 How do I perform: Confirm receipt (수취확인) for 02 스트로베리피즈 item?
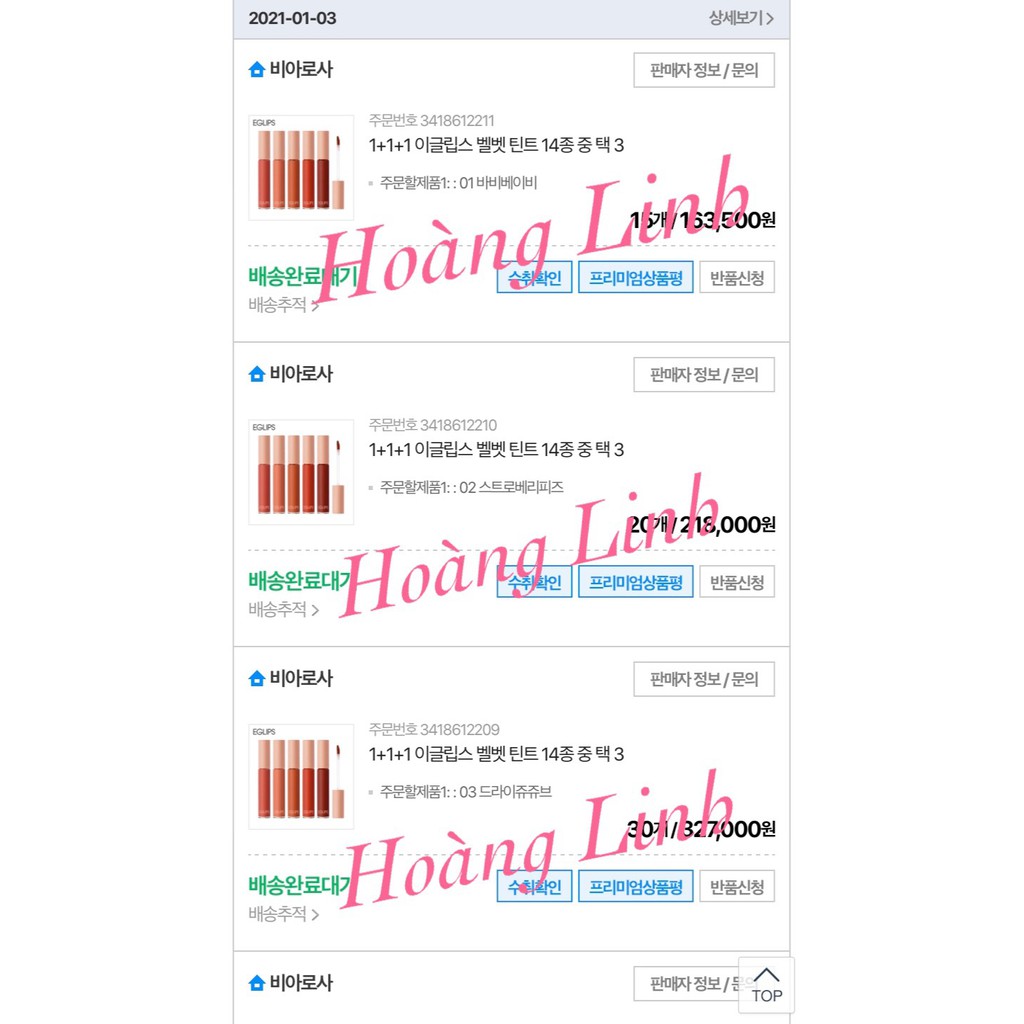535,582
